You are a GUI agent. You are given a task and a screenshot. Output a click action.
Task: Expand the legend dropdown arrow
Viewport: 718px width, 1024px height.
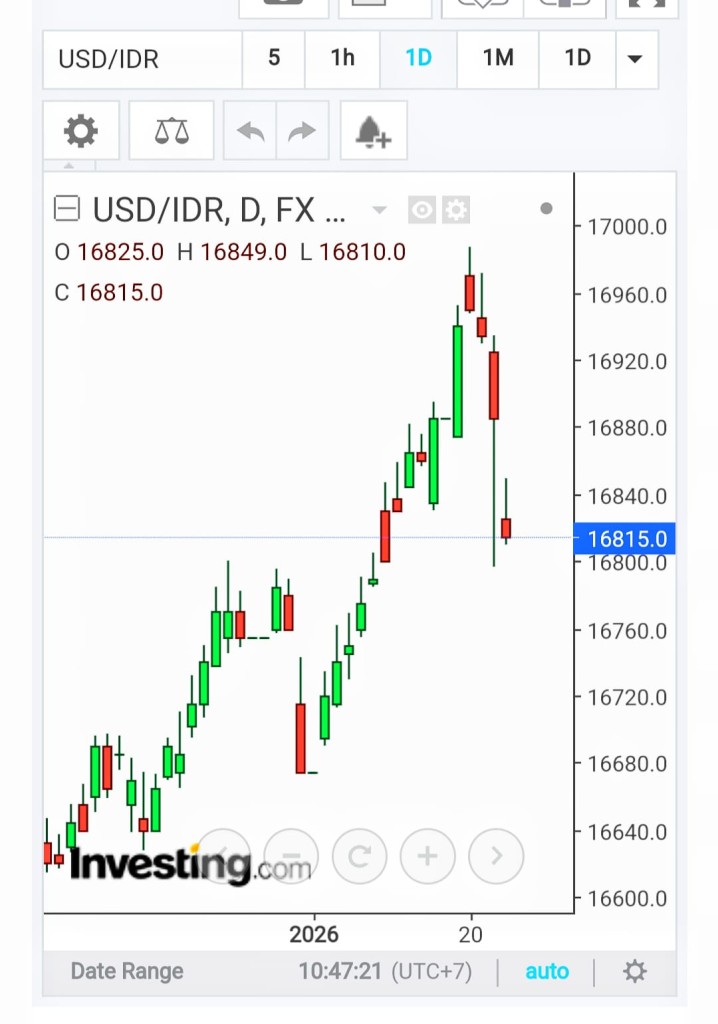(x=379, y=210)
